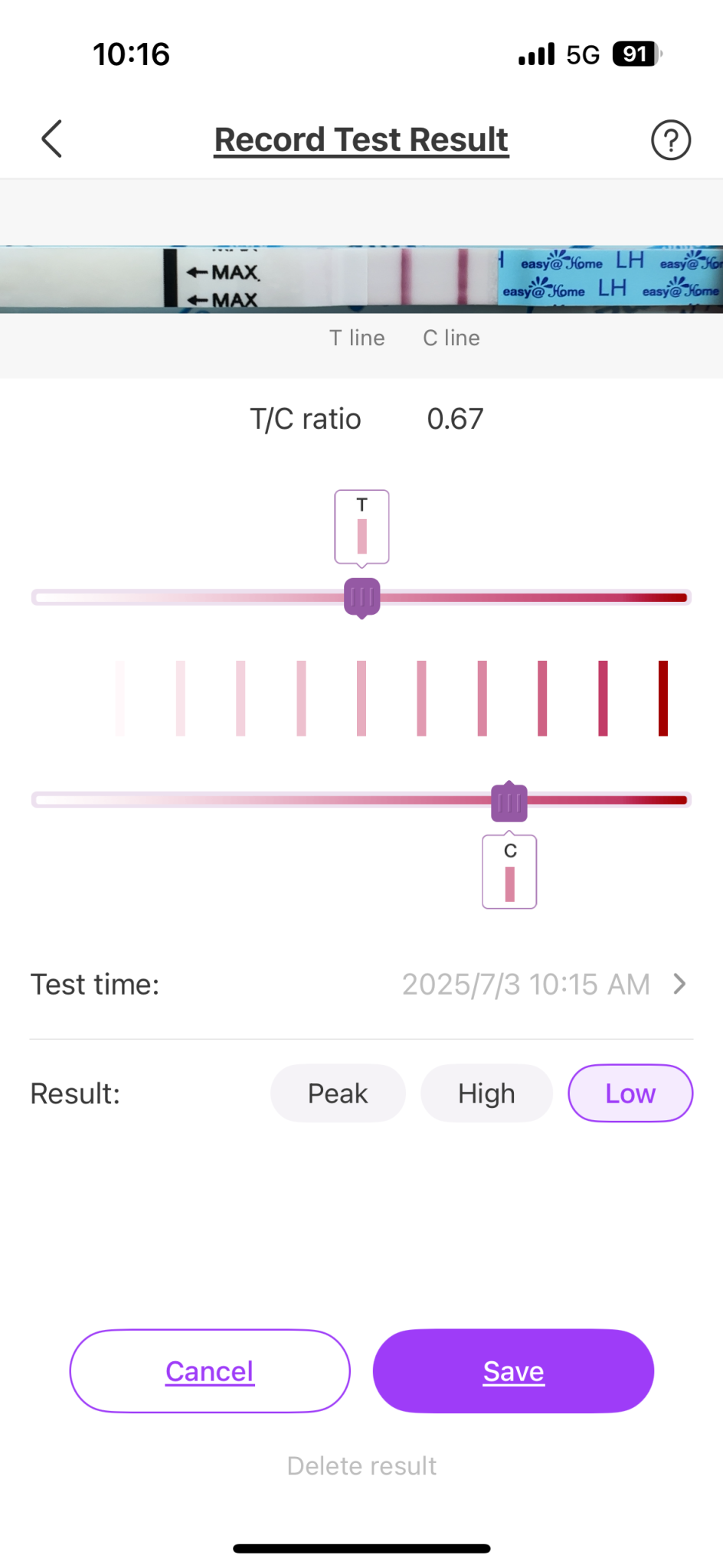The width and height of the screenshot is (723, 1568).
Task: Select High as the result
Action: point(486,1093)
